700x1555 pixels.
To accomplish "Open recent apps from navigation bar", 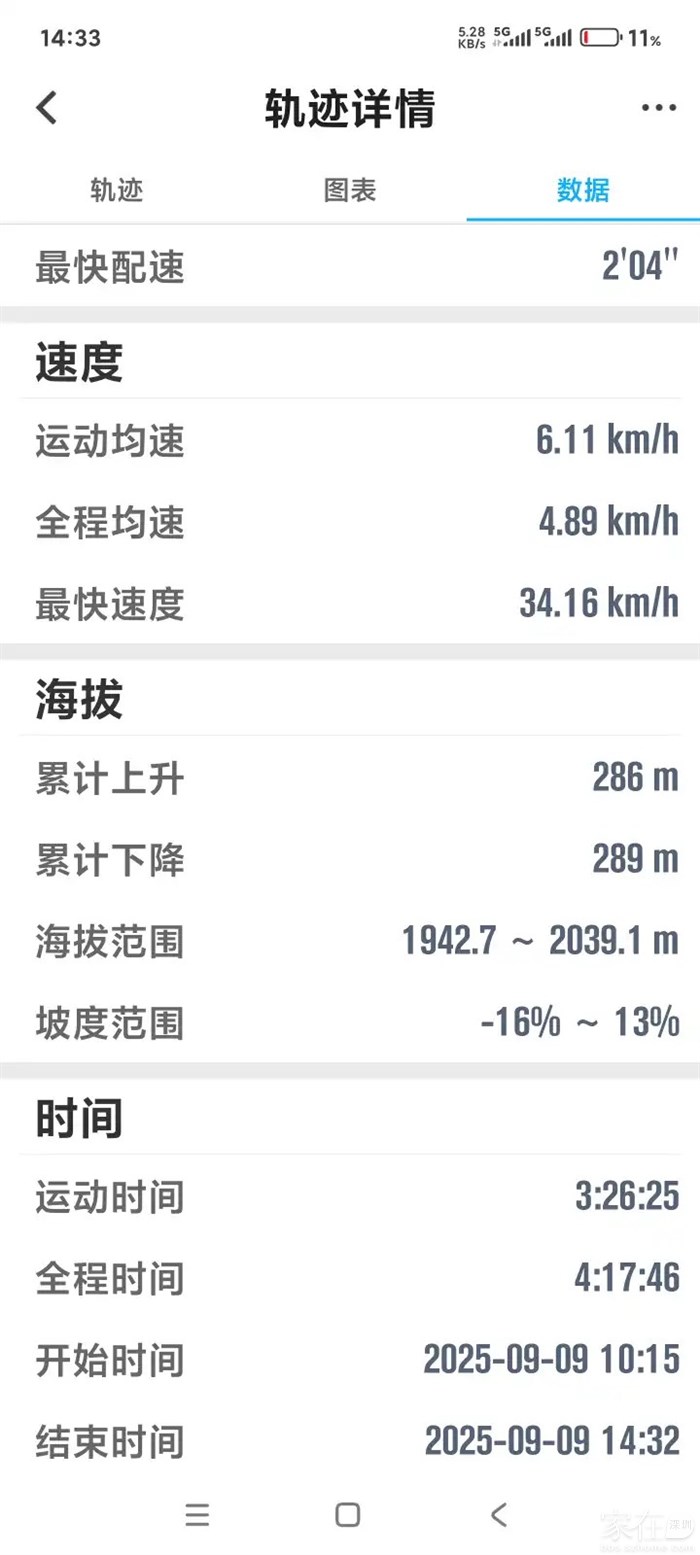I will [x=198, y=1514].
